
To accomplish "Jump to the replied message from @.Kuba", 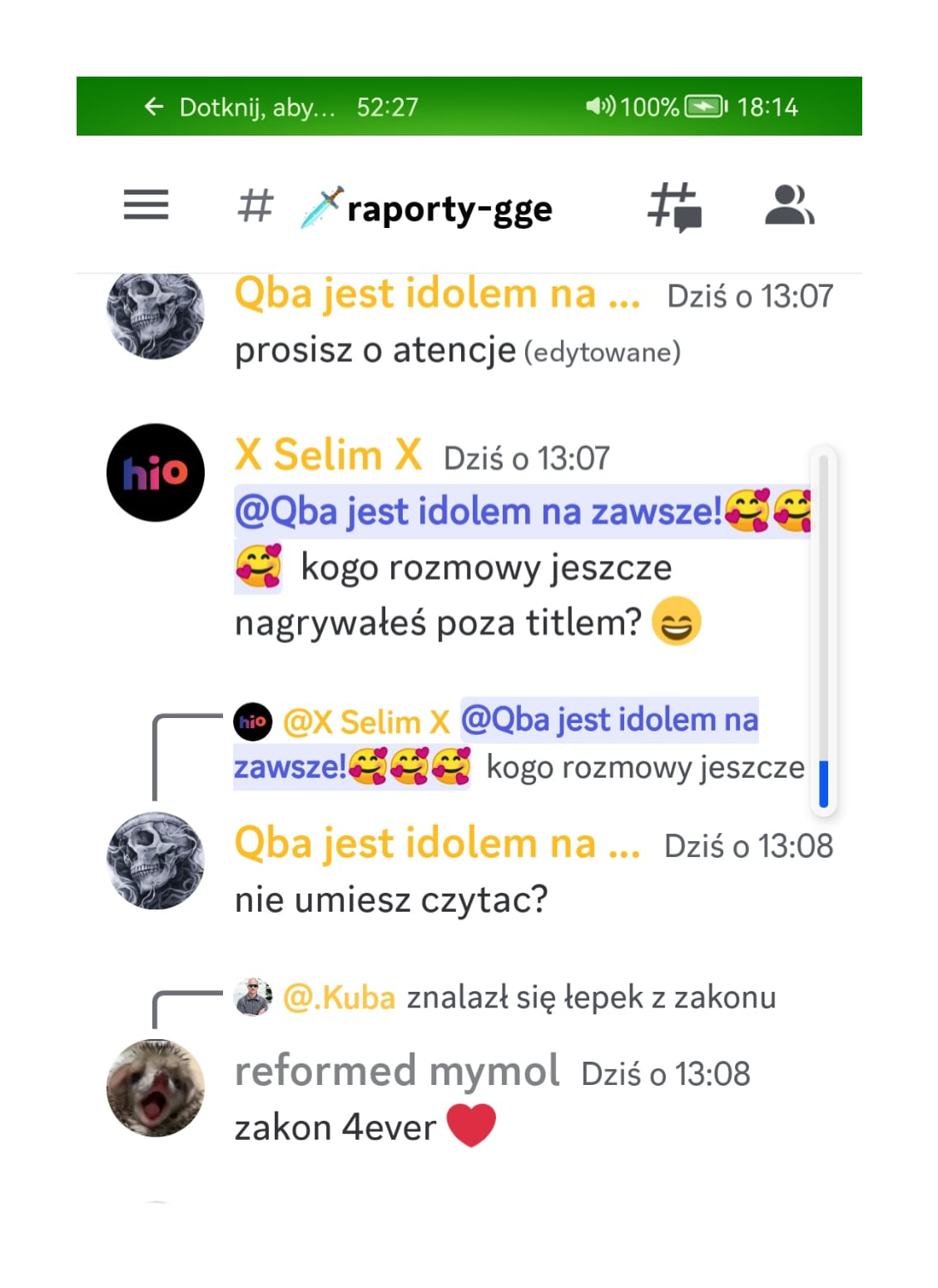I will (x=529, y=997).
